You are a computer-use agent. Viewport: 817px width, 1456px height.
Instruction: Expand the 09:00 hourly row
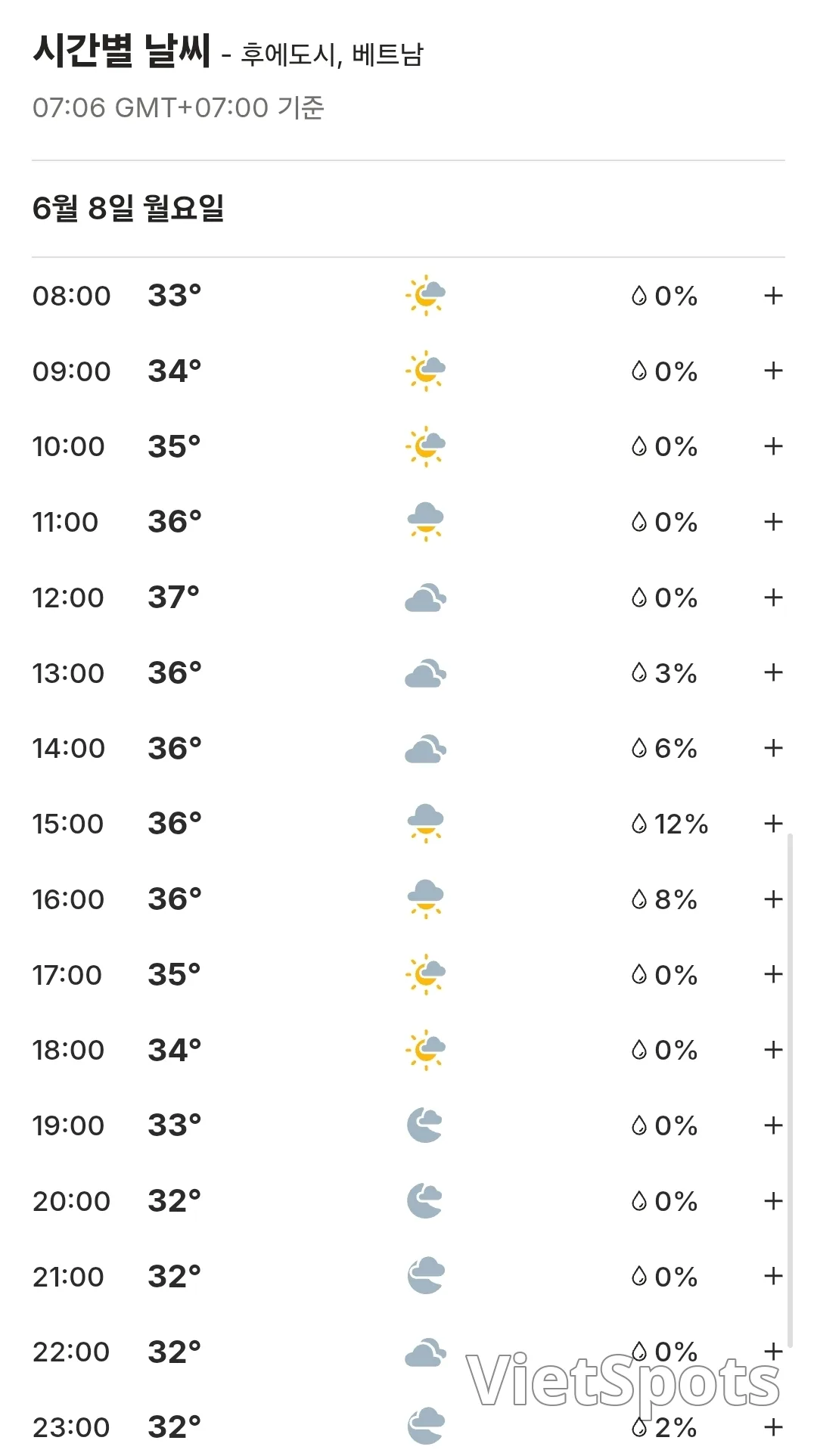tap(772, 371)
